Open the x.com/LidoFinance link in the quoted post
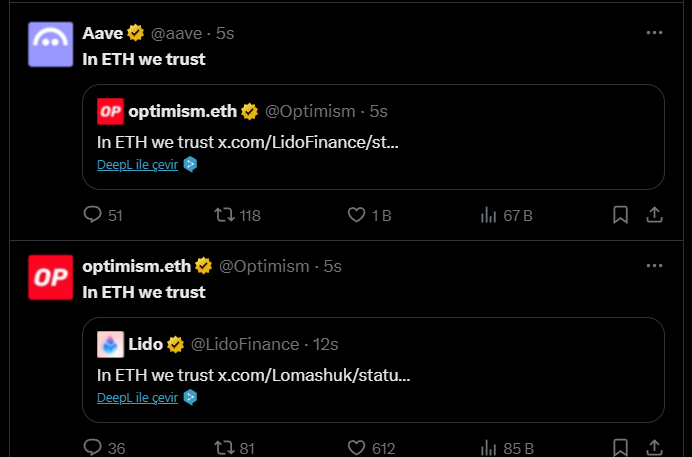The image size is (692, 457). [308, 142]
